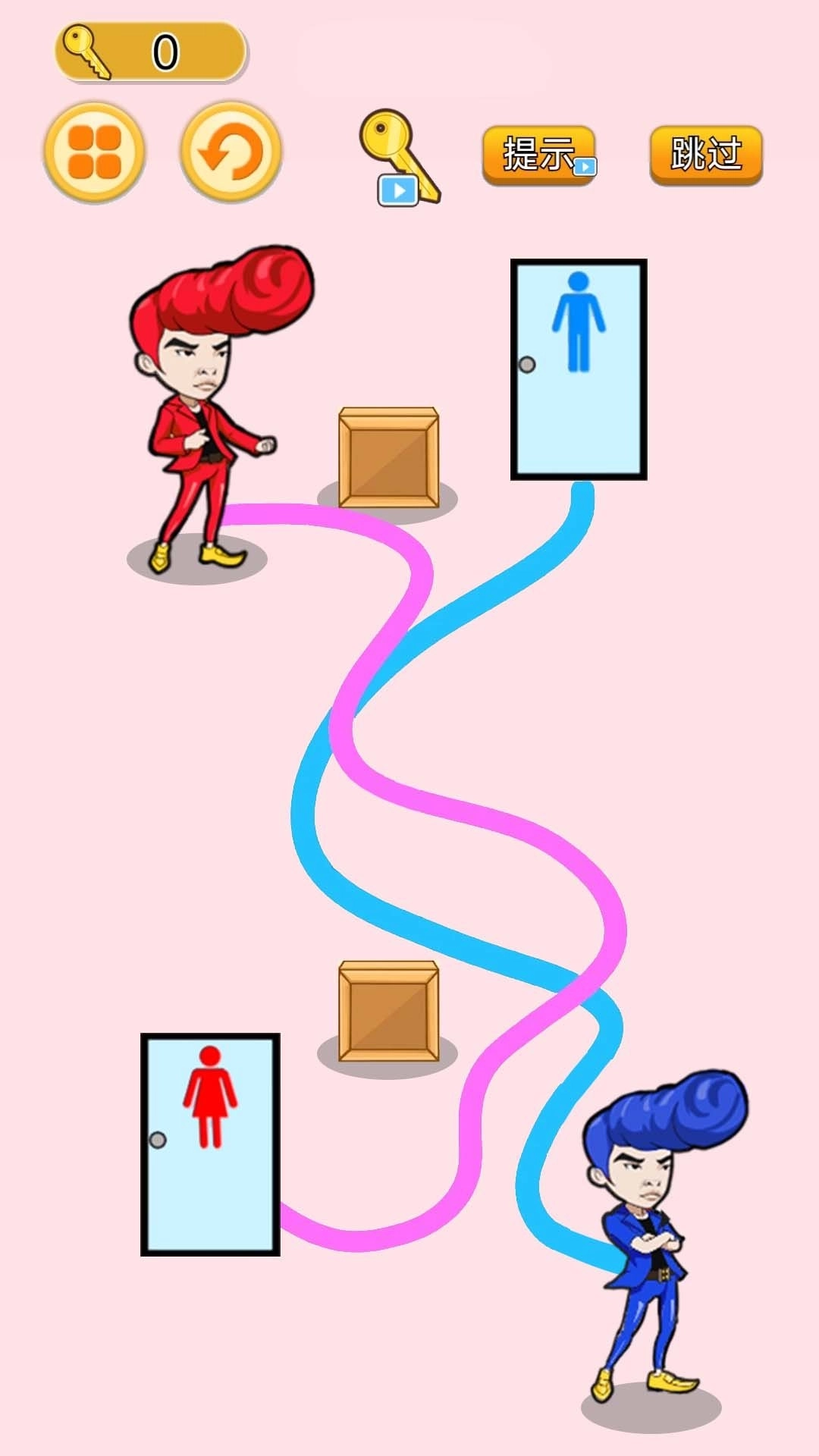Restart the level with the undo arrow
The image size is (819, 1456).
[231, 152]
